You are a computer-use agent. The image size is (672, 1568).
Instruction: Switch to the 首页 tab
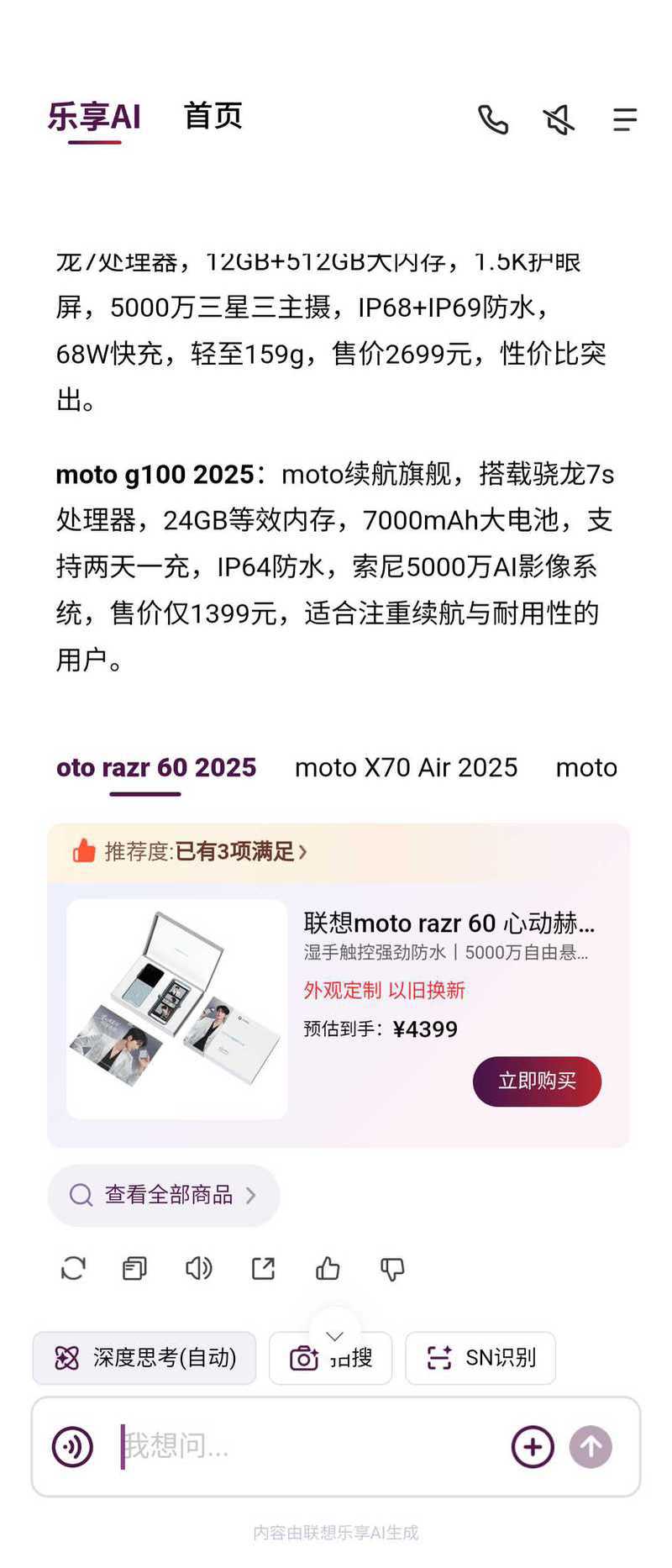tap(213, 116)
